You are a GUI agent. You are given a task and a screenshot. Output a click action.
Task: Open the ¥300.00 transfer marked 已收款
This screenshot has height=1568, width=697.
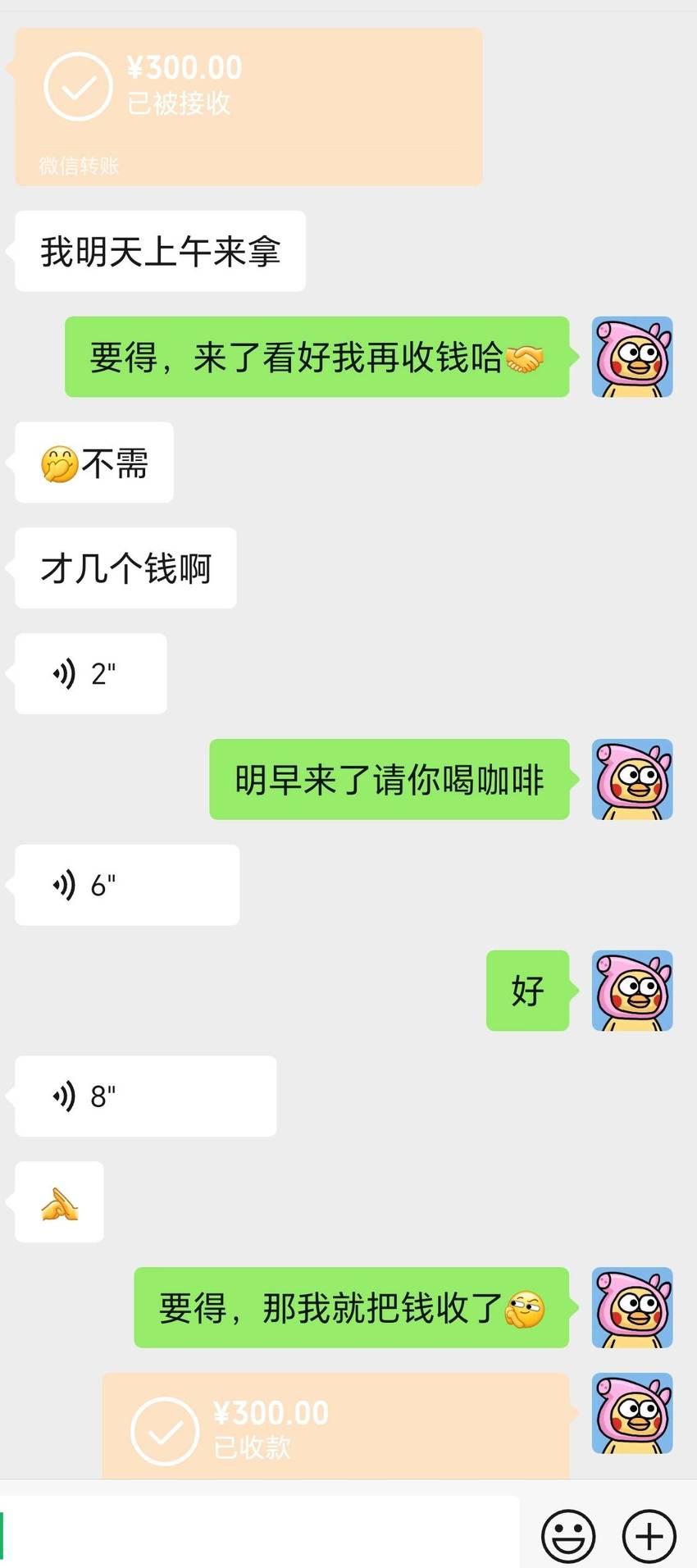(335, 1426)
